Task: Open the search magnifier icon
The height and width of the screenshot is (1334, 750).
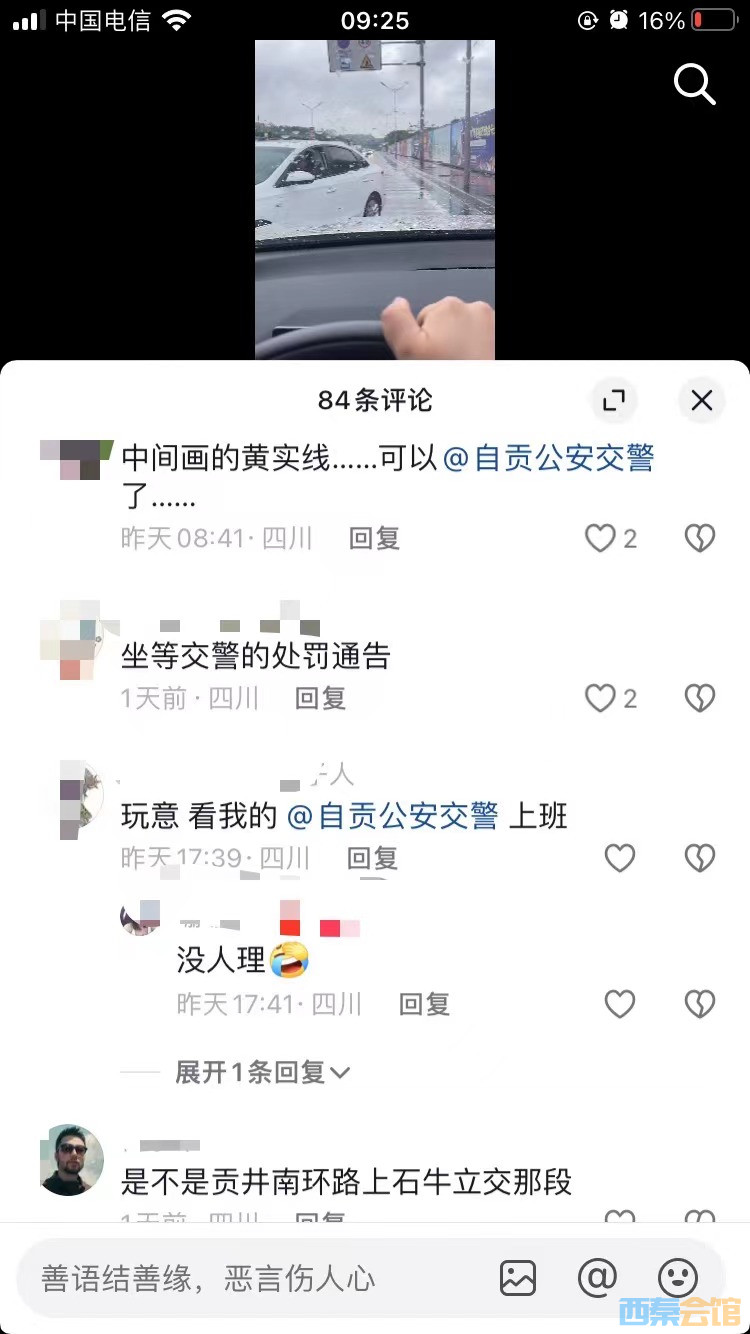Action: [695, 84]
